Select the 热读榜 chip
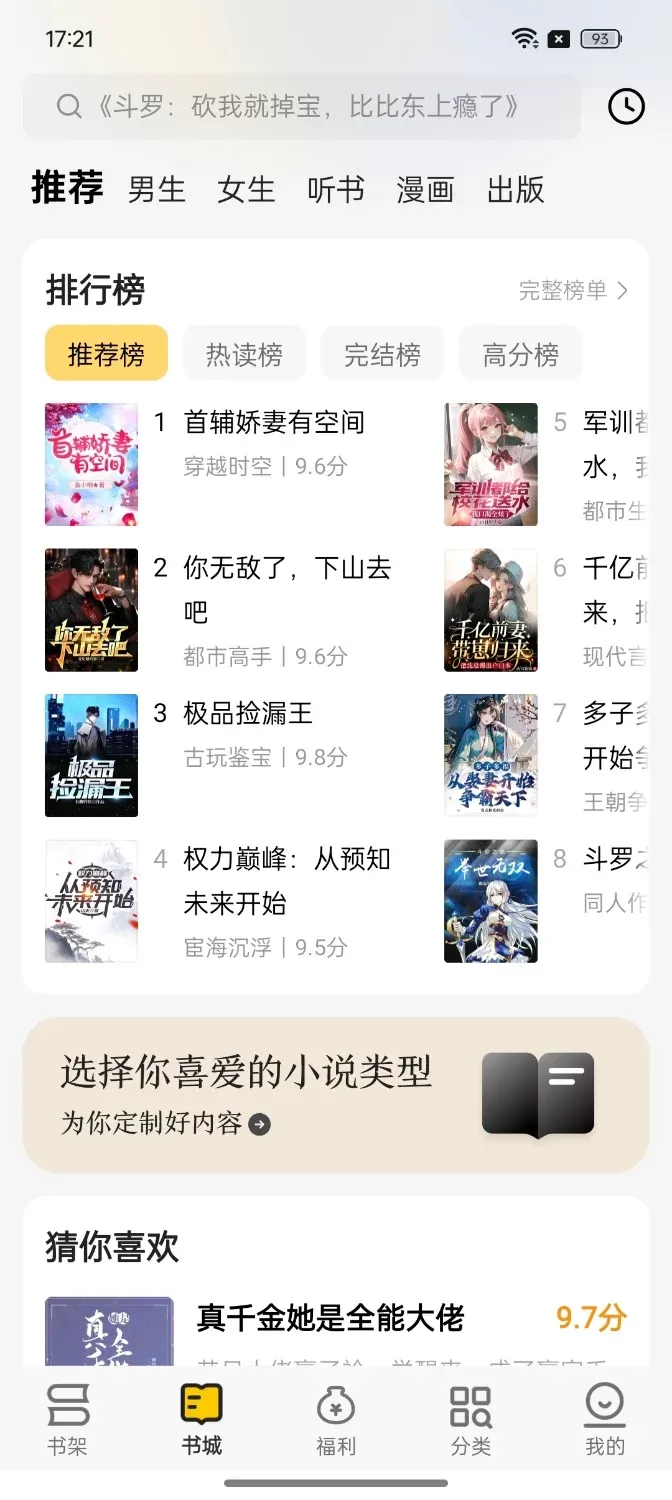 244,355
